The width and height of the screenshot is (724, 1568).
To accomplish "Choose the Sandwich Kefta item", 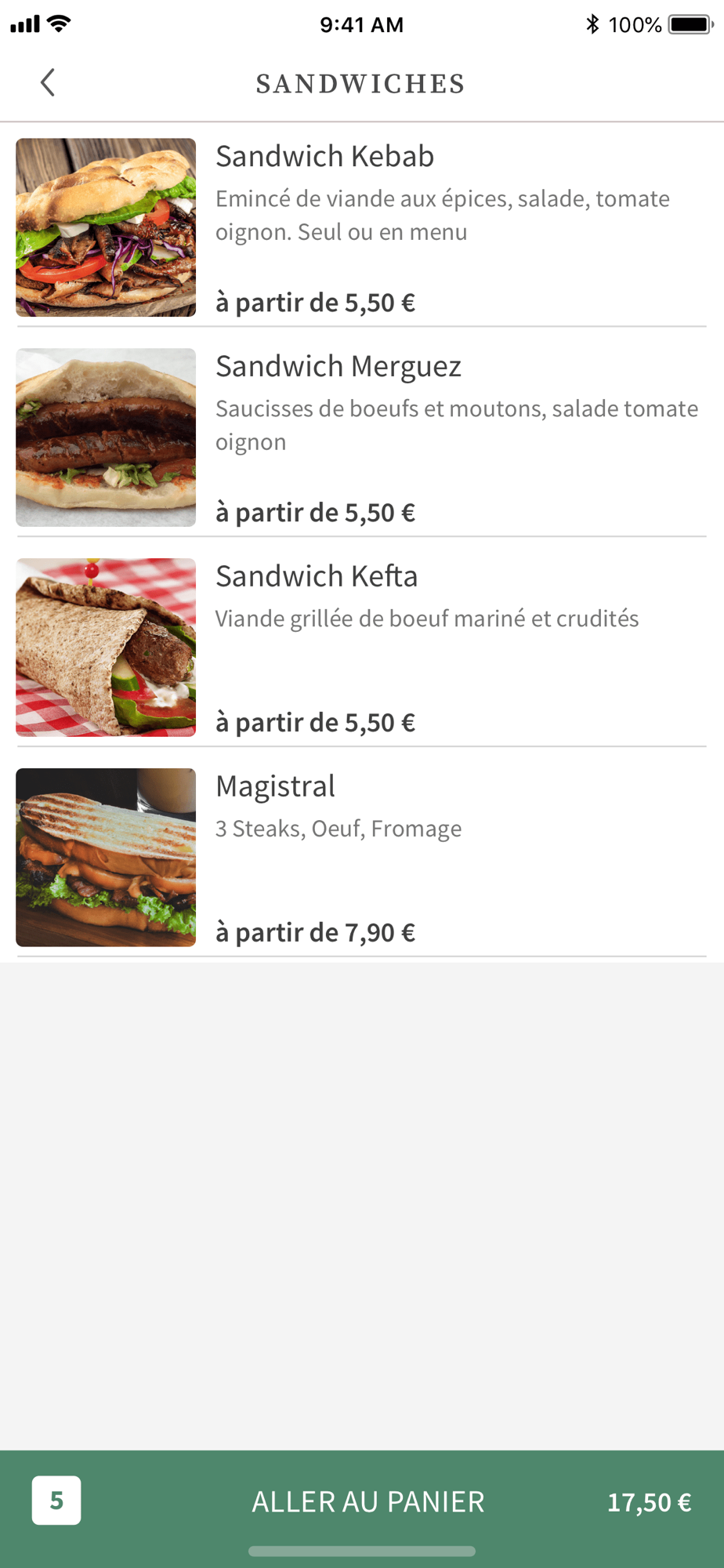I will [x=360, y=647].
